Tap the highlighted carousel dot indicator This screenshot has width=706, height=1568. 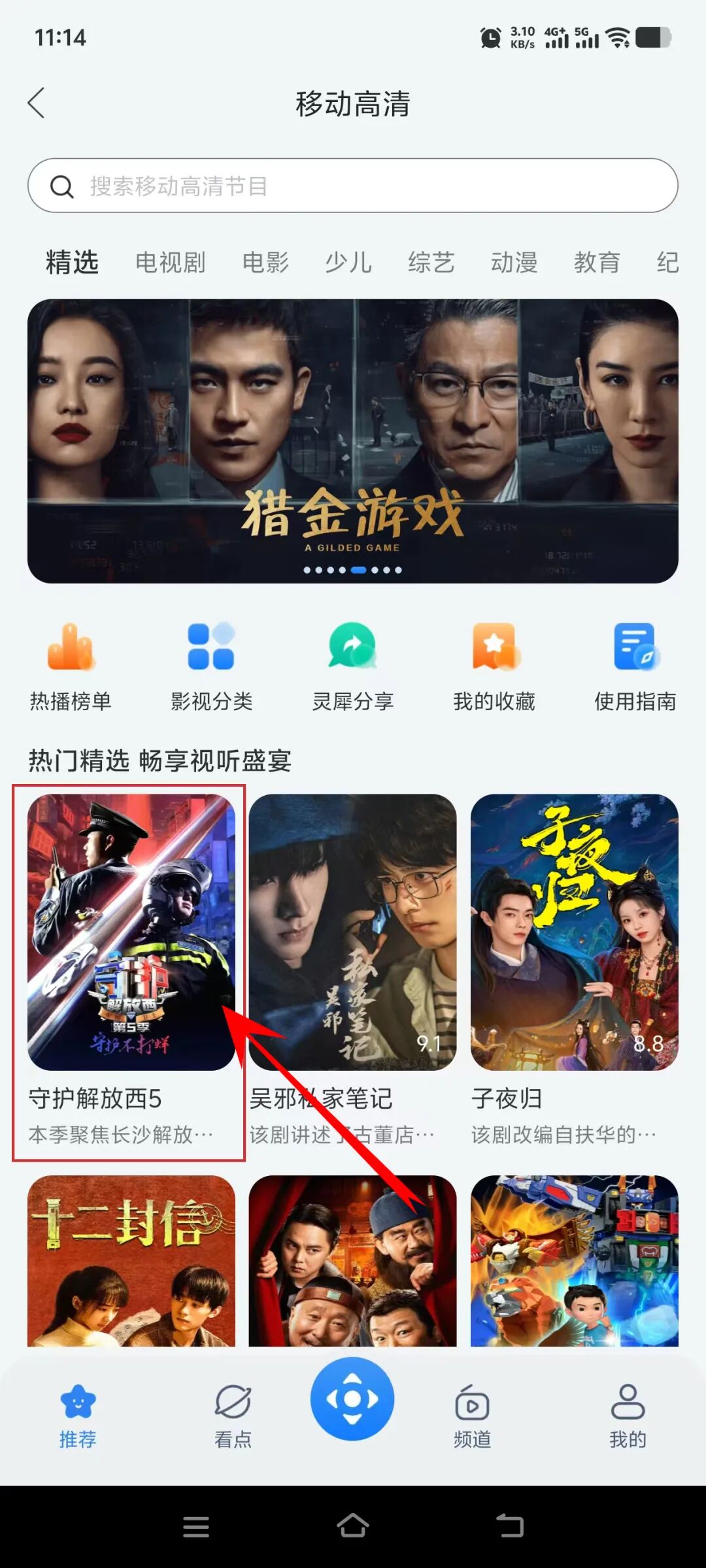click(359, 569)
